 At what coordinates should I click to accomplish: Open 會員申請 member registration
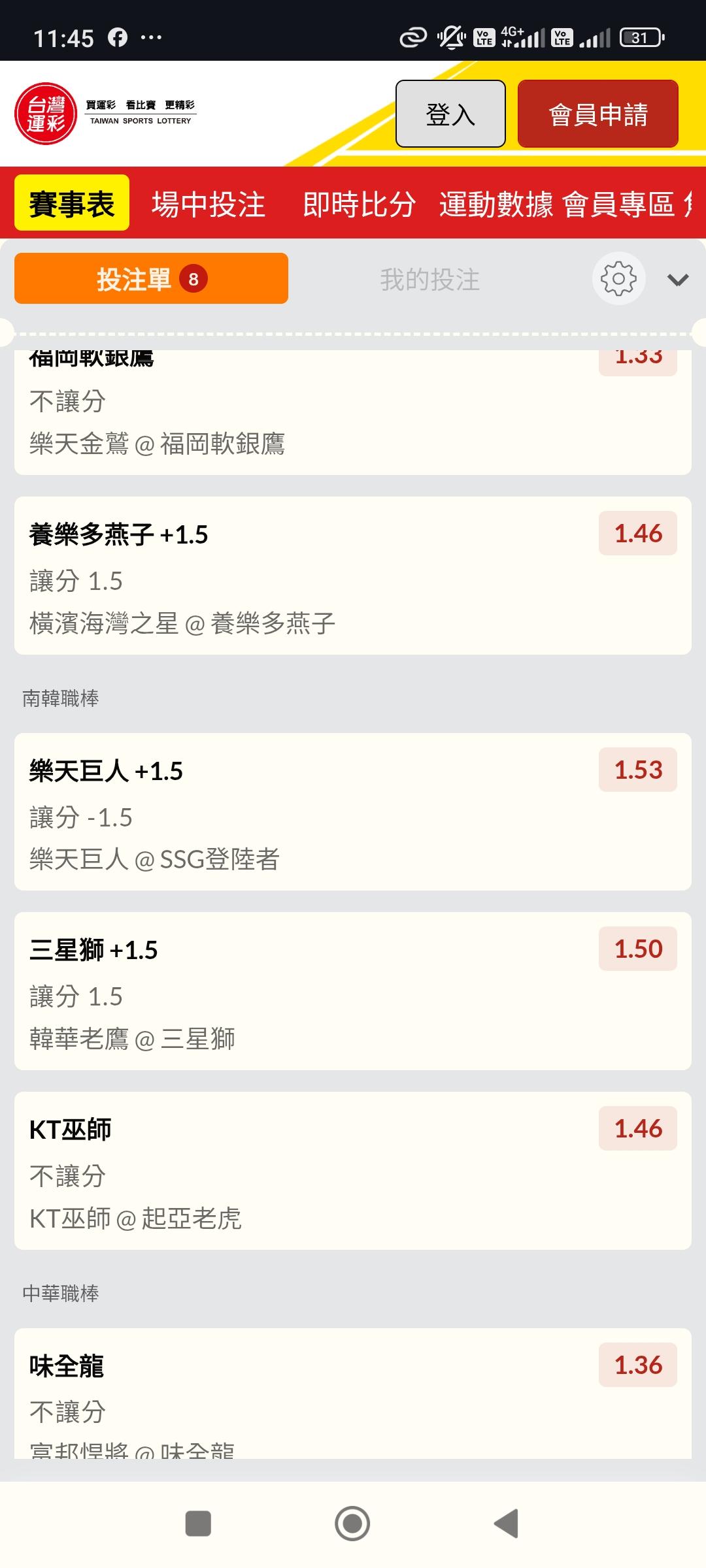tap(597, 114)
